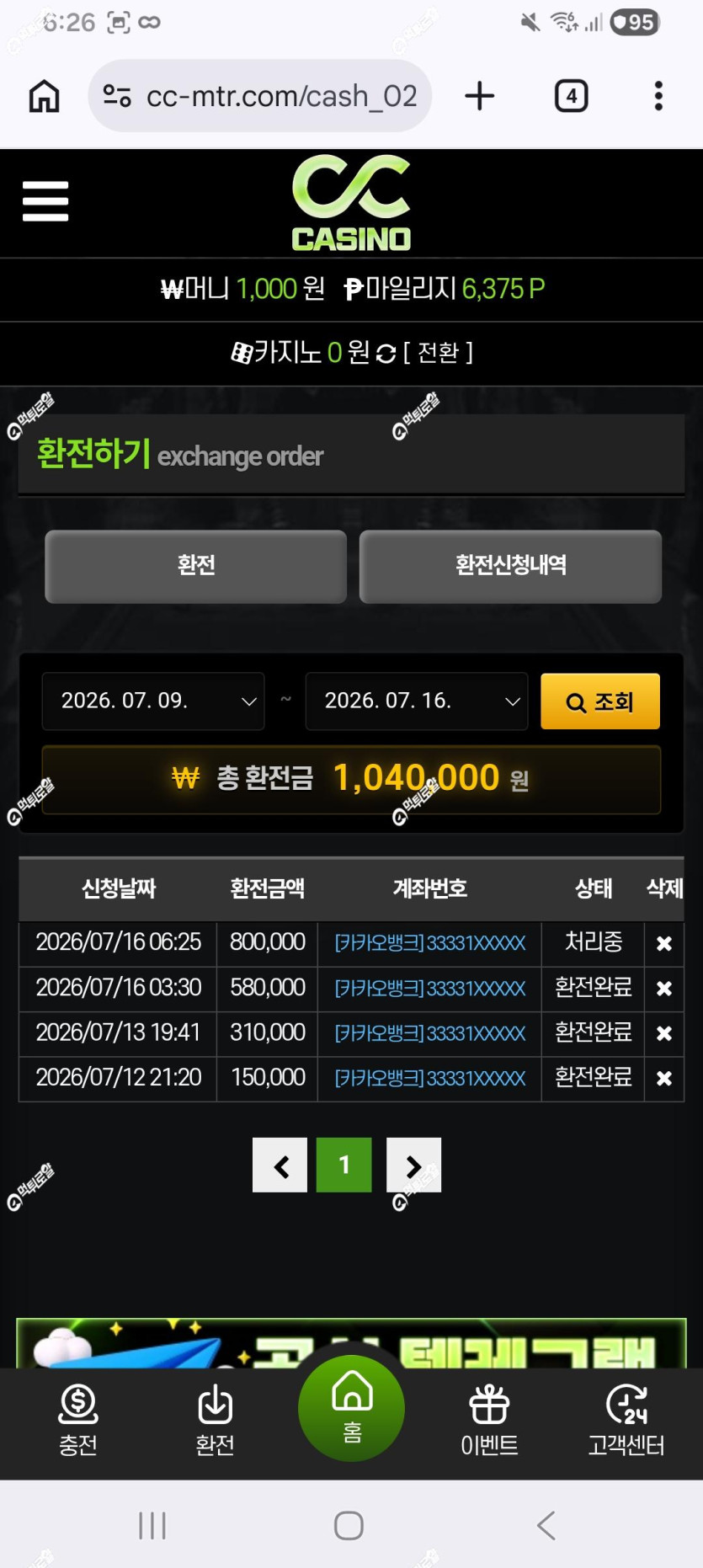Open the end date 2026. 07. 16. picker
The height and width of the screenshot is (1568, 703).
(417, 701)
